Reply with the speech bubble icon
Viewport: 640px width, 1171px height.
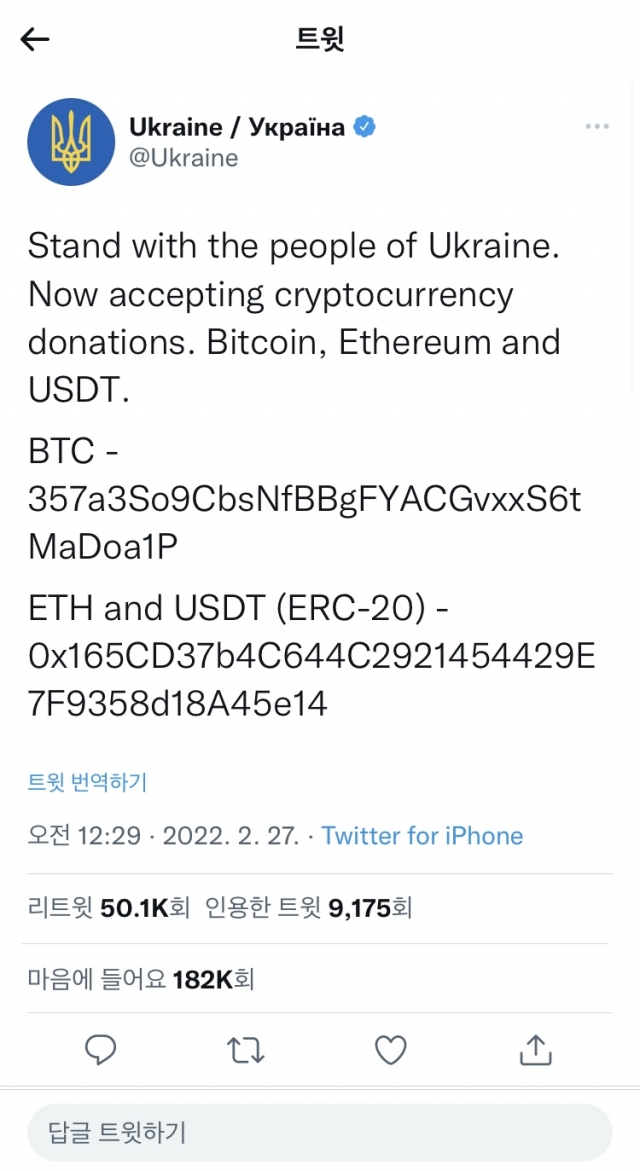pos(100,1049)
